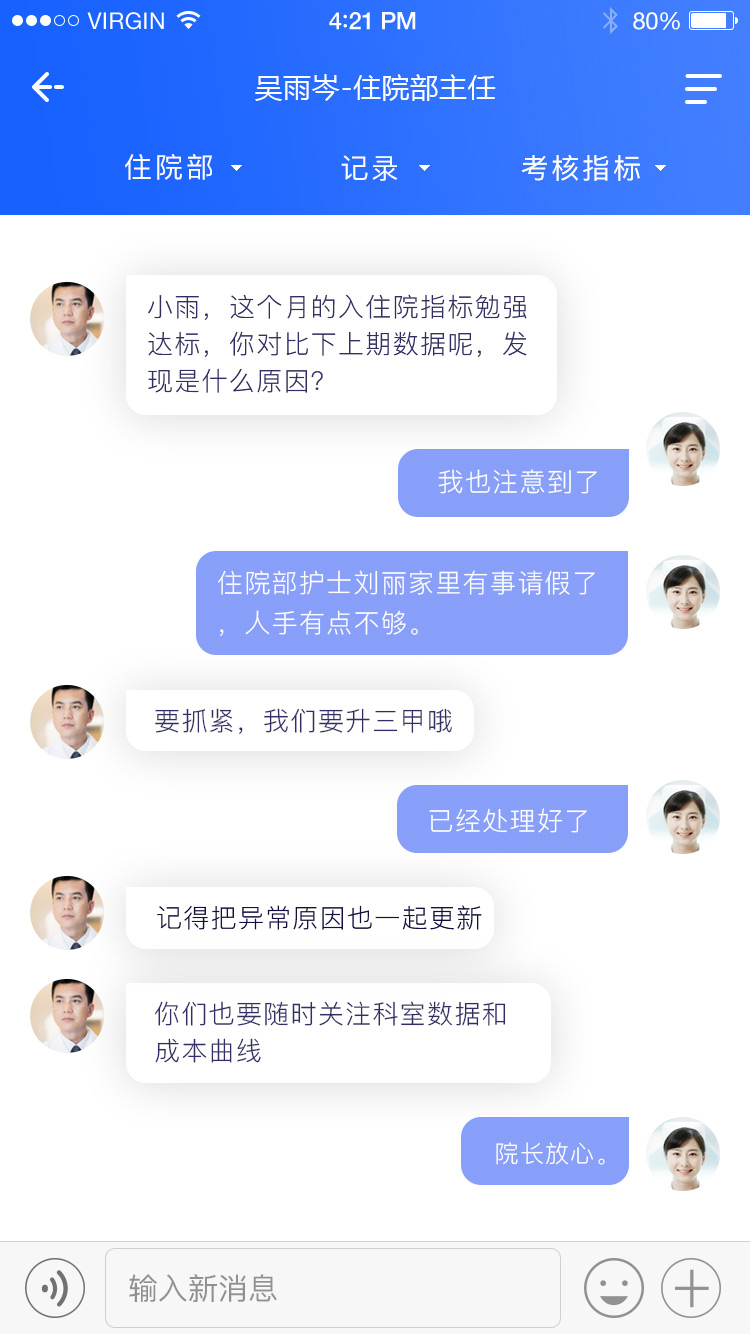
Task: Go back using the arrow icon
Action: (47, 88)
